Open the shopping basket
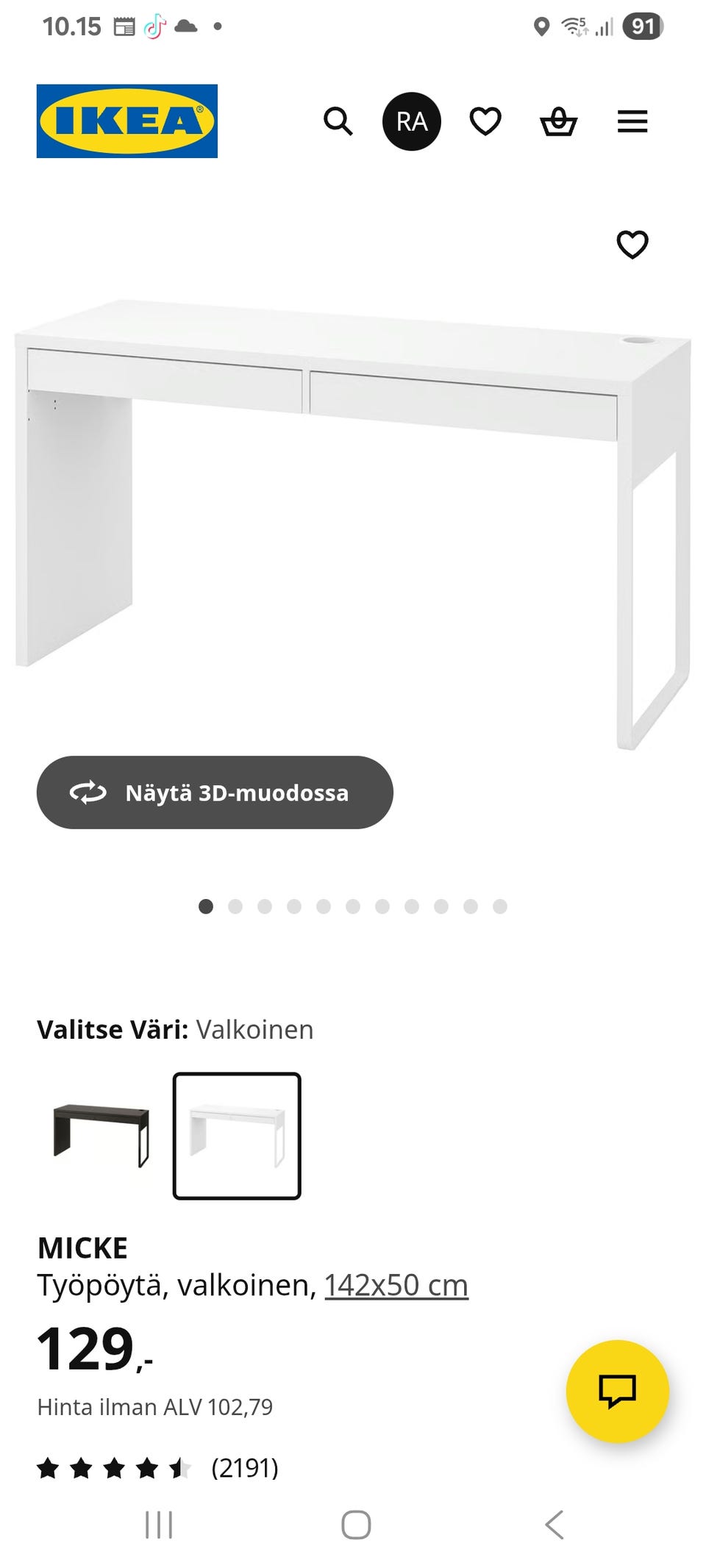706x1568 pixels. coord(559,121)
